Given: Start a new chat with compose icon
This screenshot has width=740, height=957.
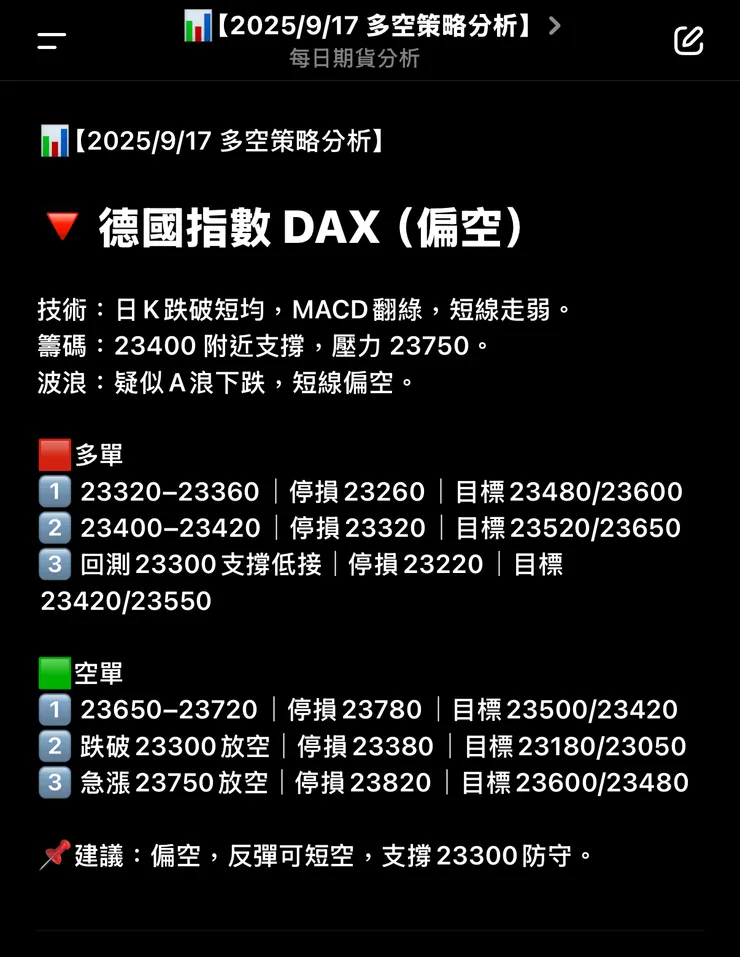Looking at the screenshot, I should pyautogui.click(x=688, y=41).
